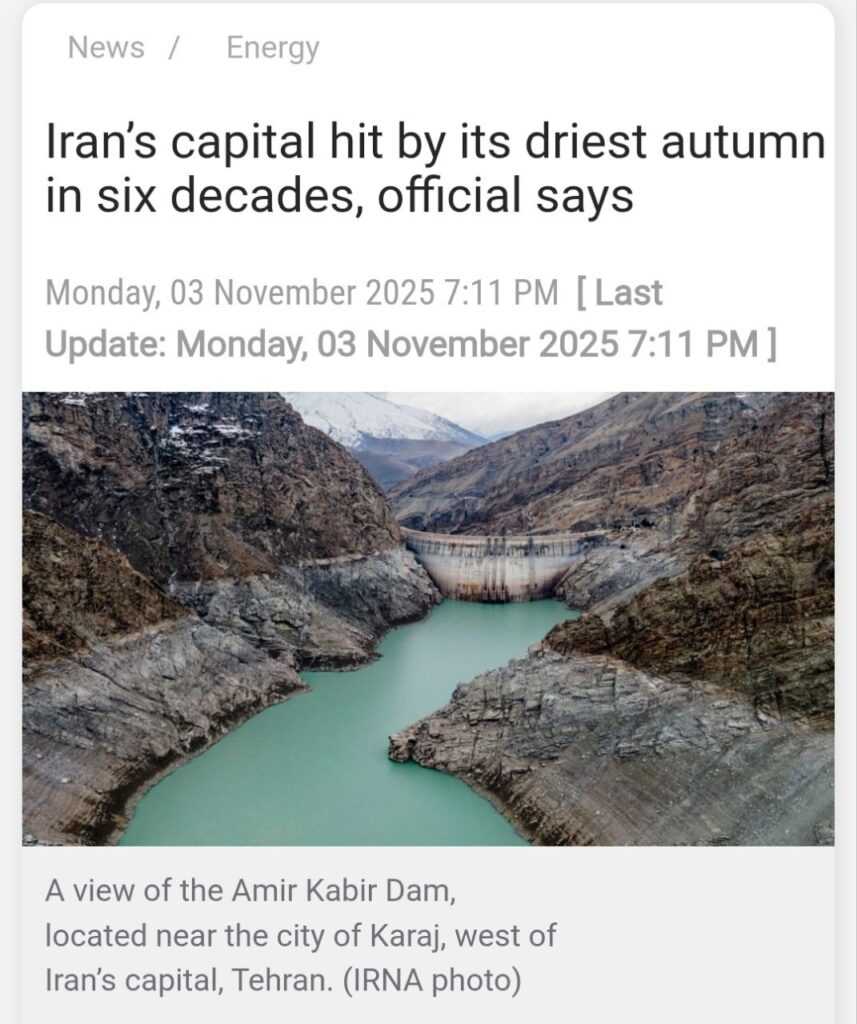Open the News breadcrumb link
The image size is (857, 1024).
point(106,48)
